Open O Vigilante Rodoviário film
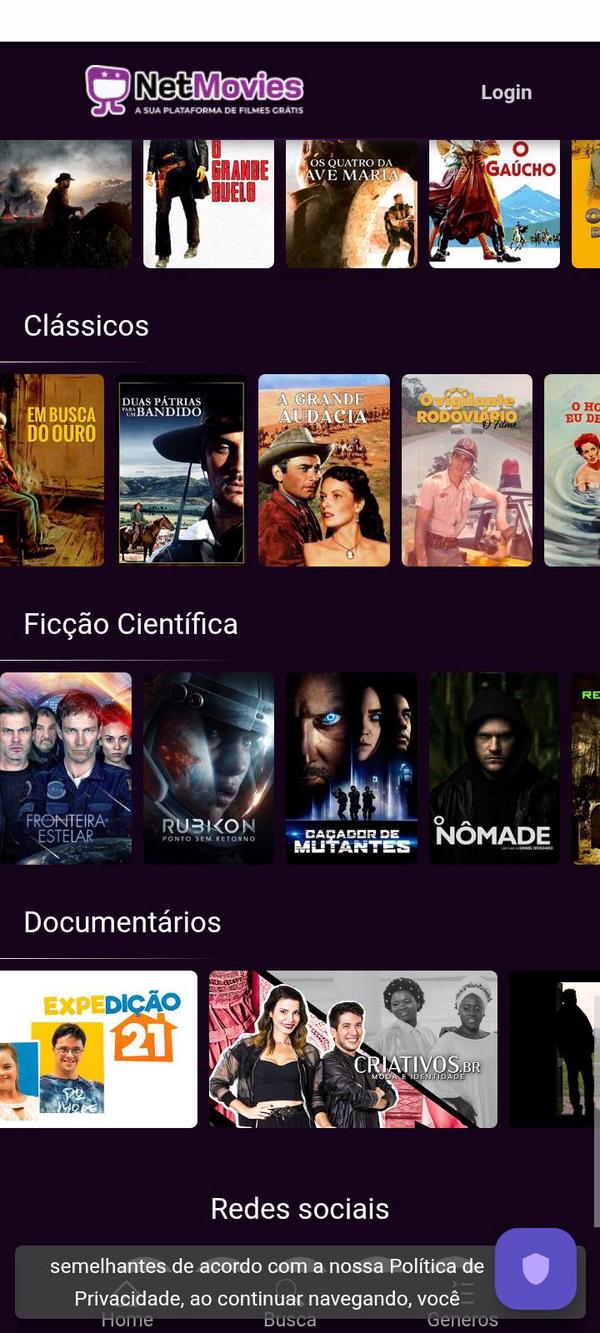The height and width of the screenshot is (1333, 600). tap(467, 470)
